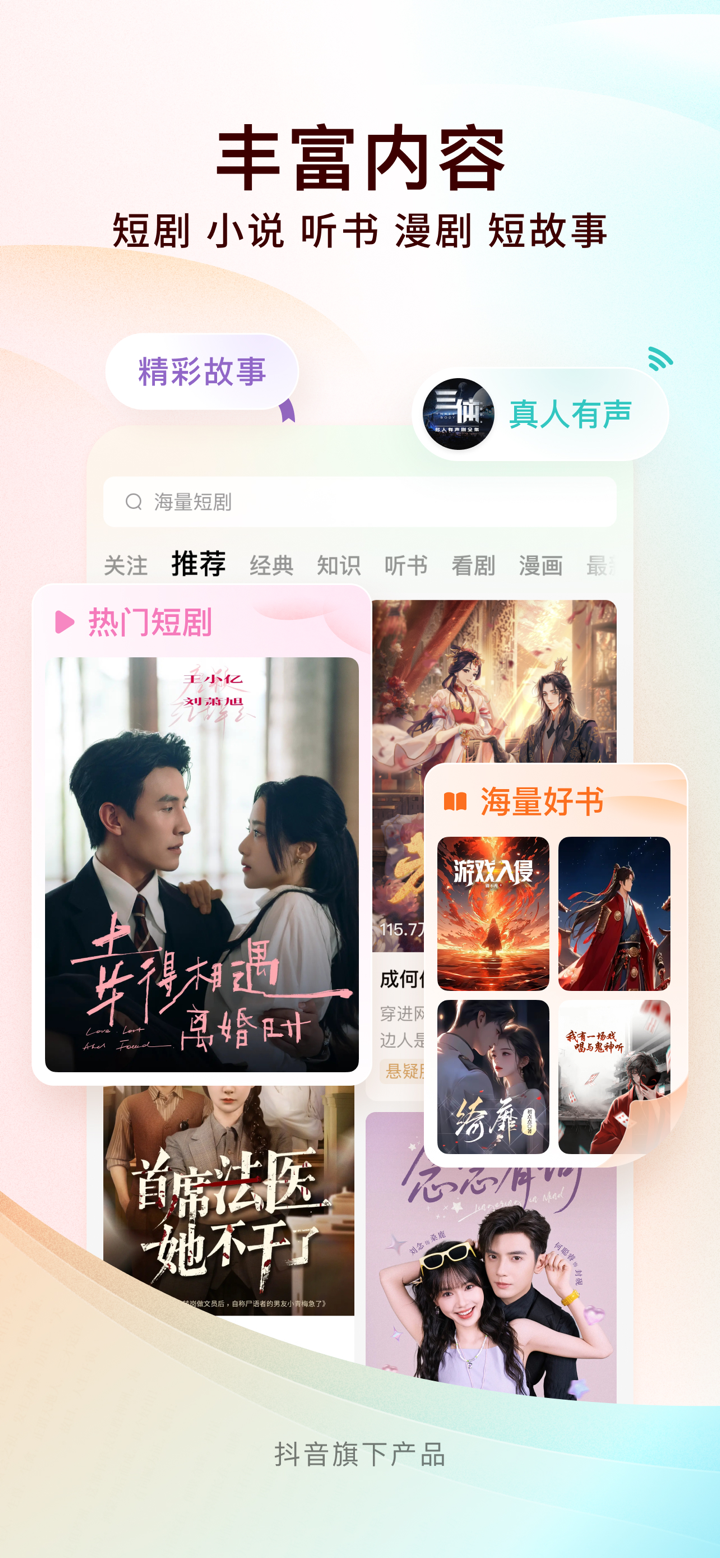720x1558 pixels.
Task: Tap the 精彩故事 bubble
Action: (x=201, y=371)
